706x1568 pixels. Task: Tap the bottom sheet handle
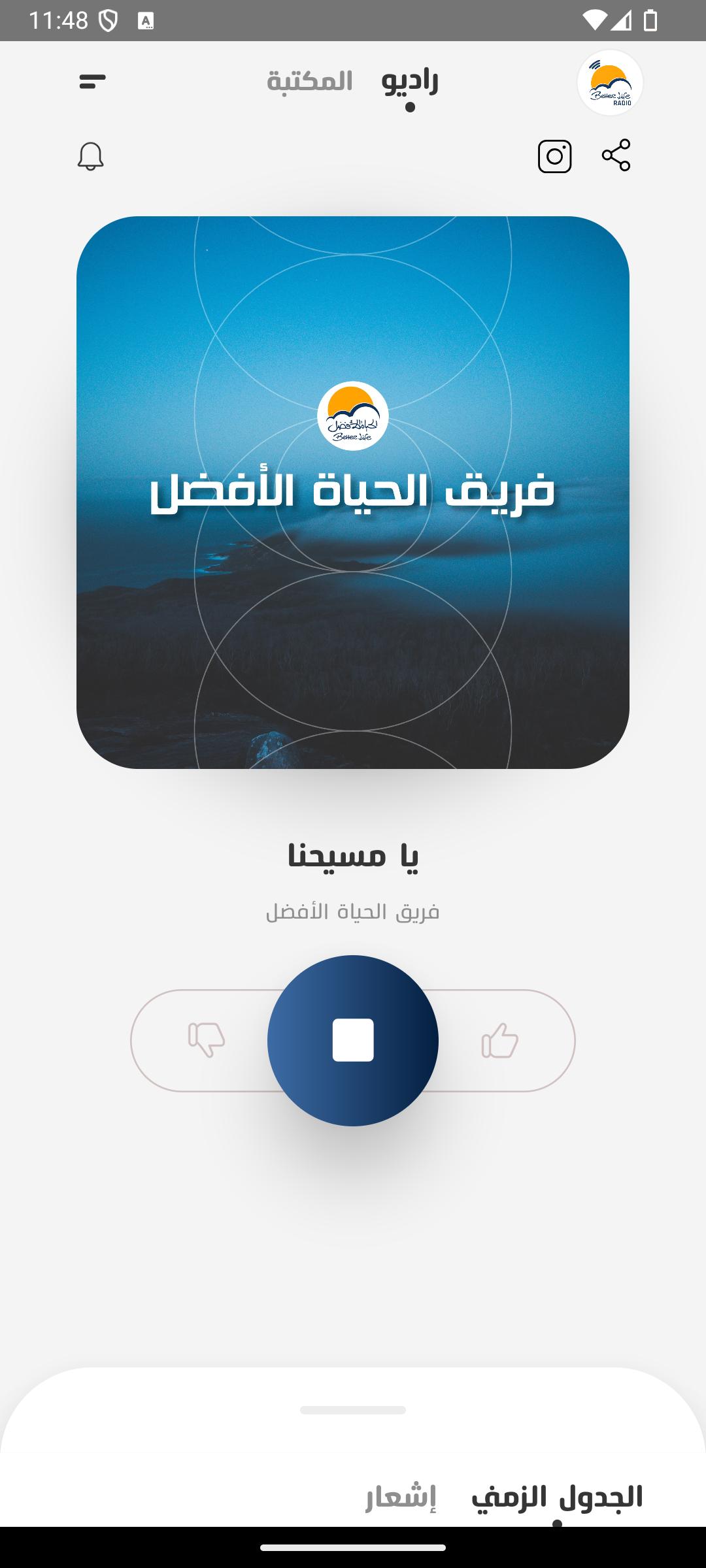click(353, 1410)
